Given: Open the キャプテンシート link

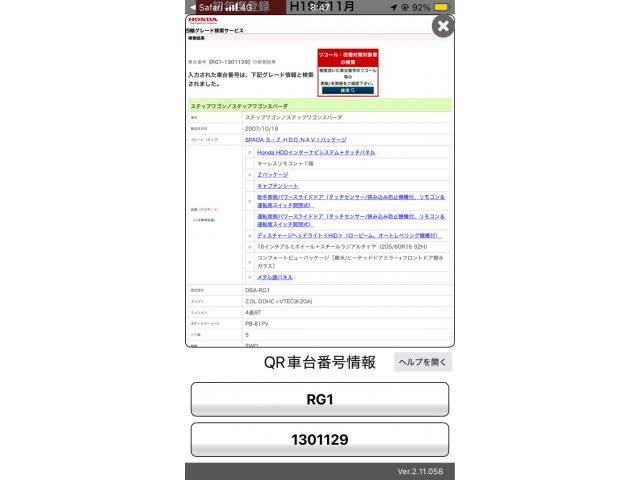Looking at the screenshot, I should tap(278, 185).
